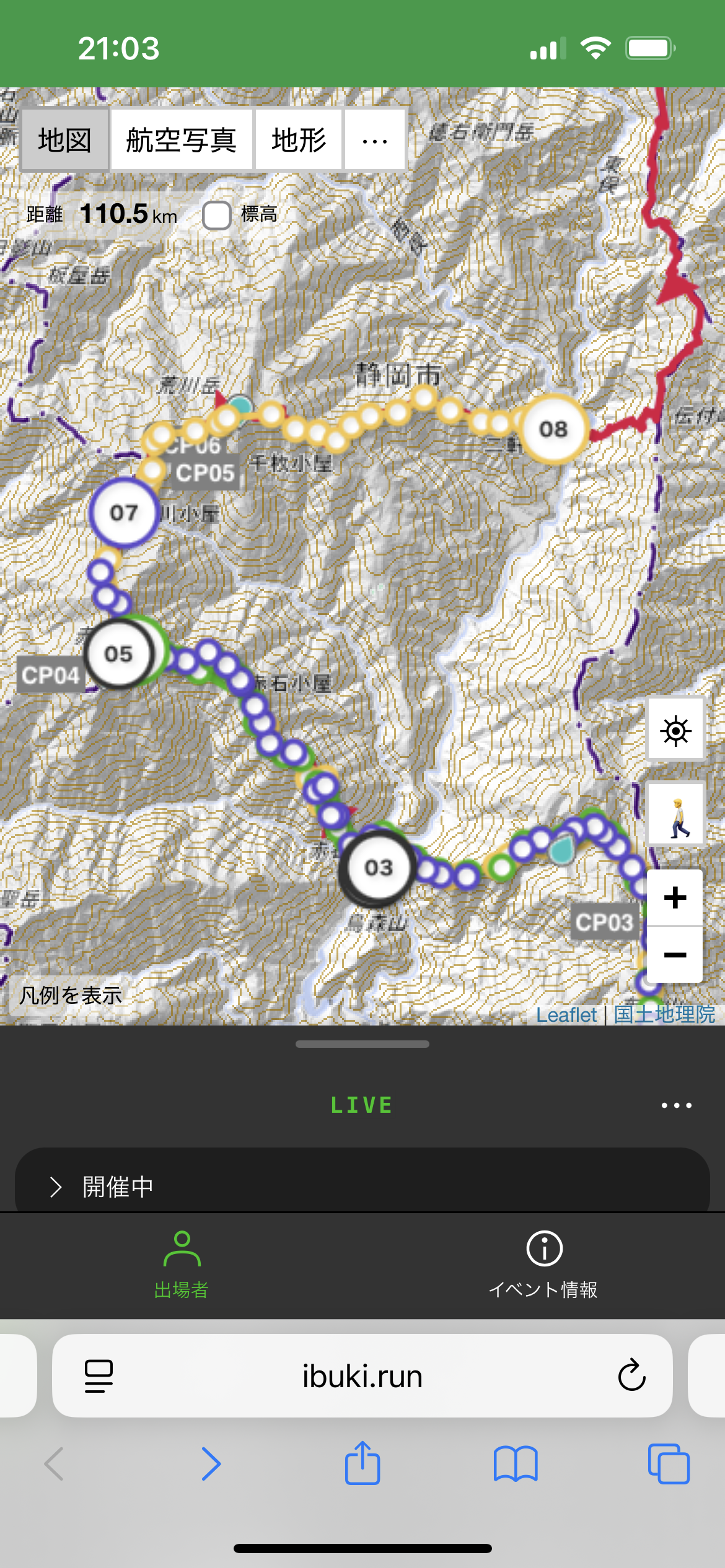Open the 国土地理院 attribution link
This screenshot has height=1568, width=725.
pos(664,1015)
